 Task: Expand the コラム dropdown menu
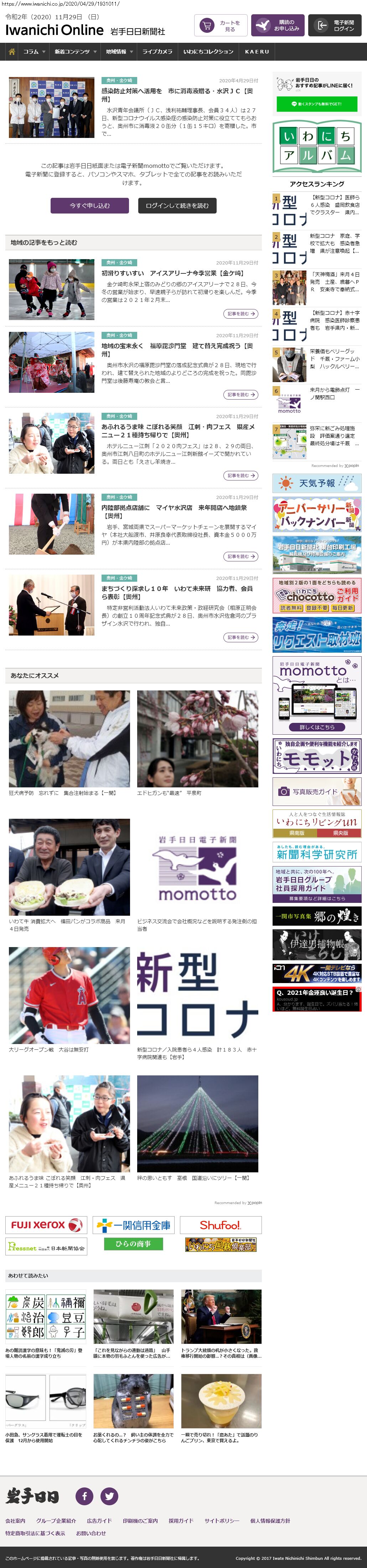[x=34, y=52]
